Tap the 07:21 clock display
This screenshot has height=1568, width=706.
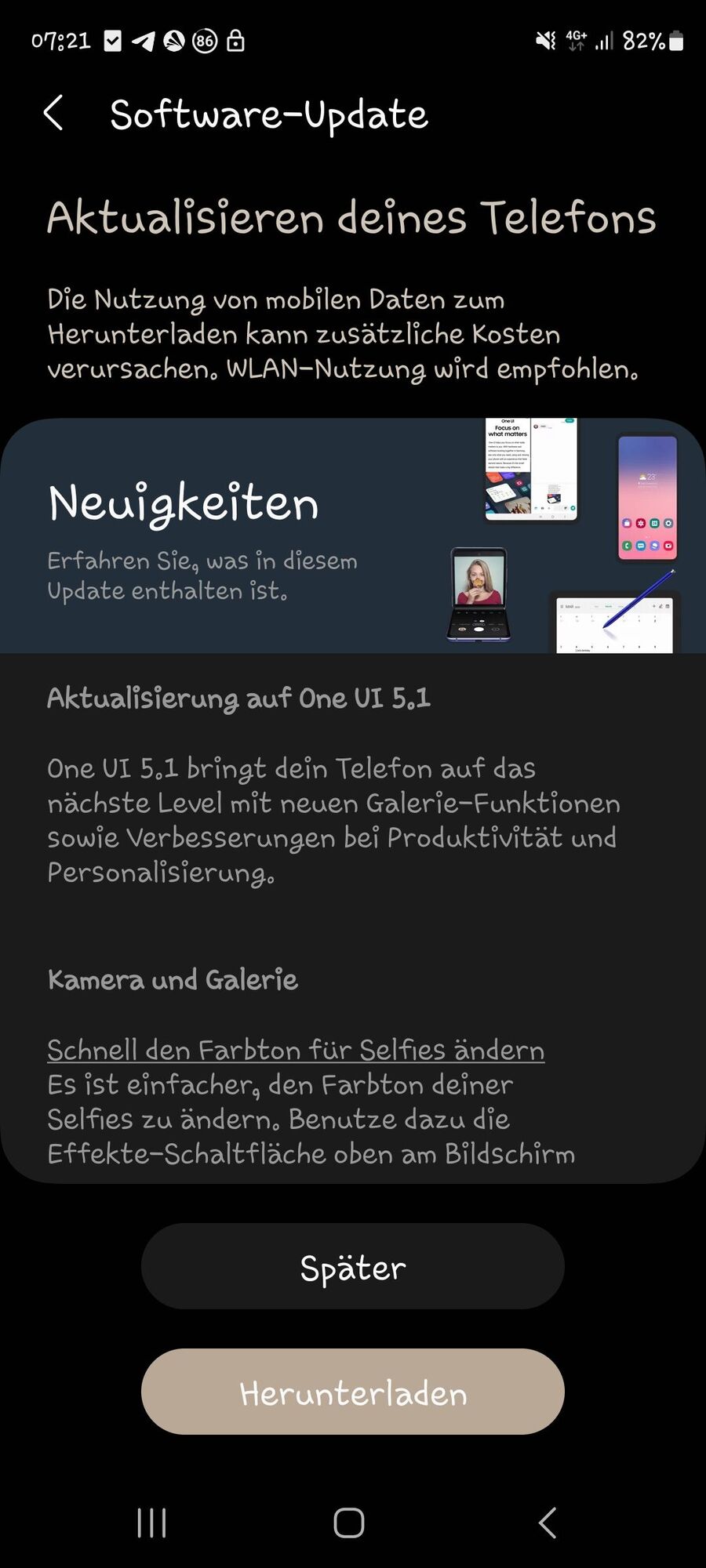click(61, 39)
